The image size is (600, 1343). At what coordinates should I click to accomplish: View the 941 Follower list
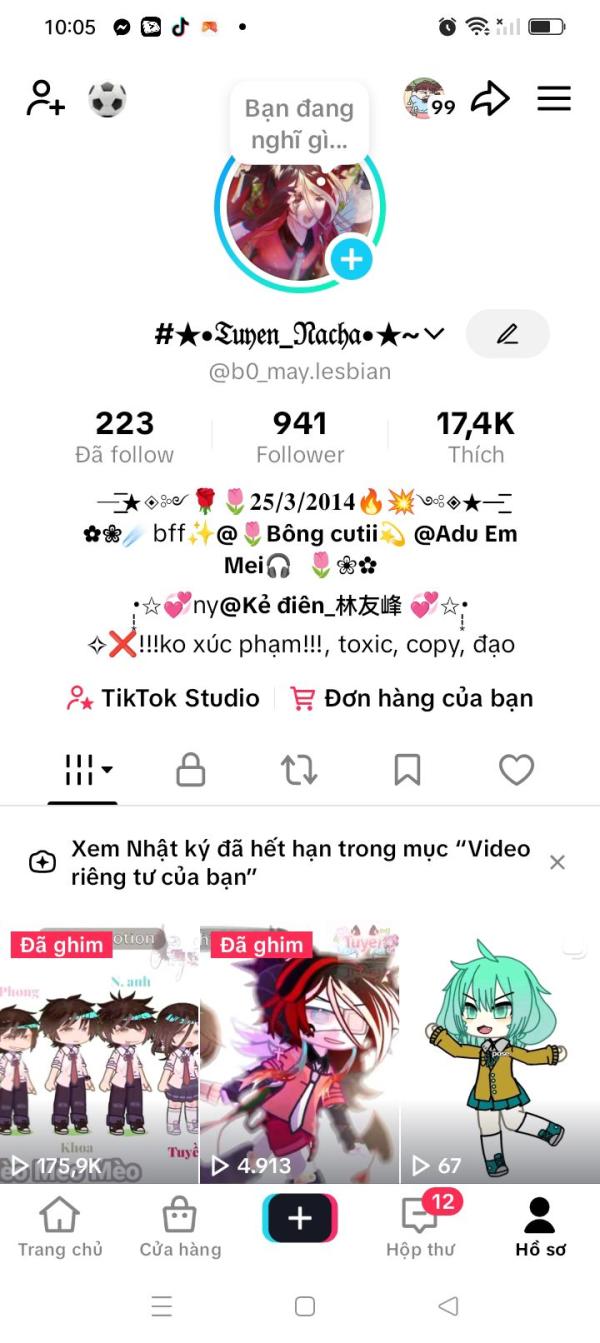point(300,437)
